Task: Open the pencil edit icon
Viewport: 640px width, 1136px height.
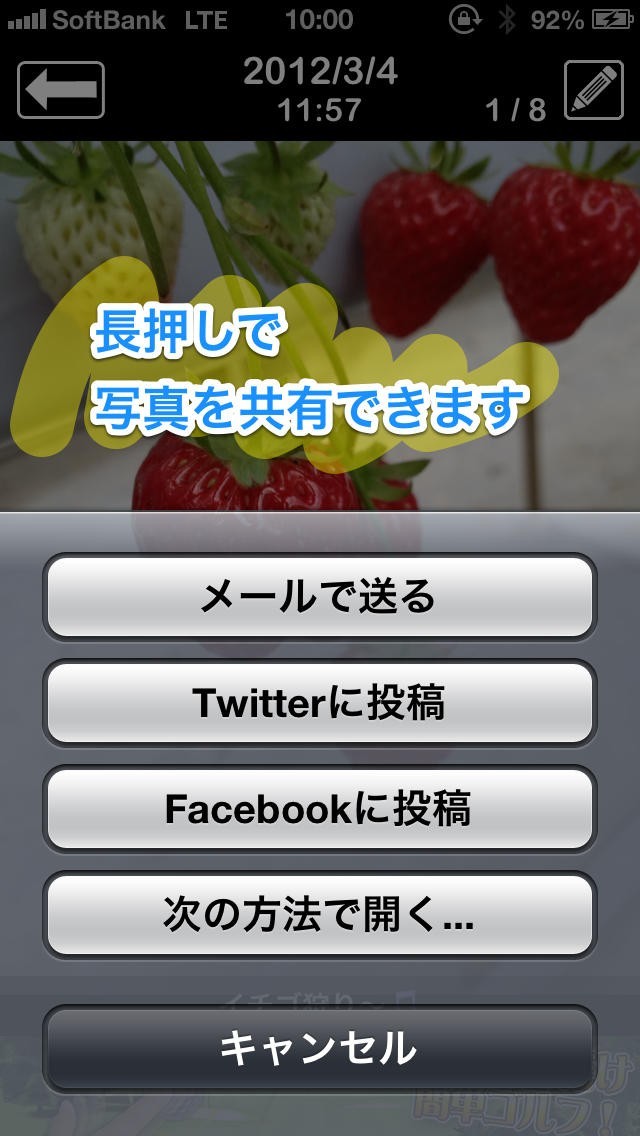Action: tap(593, 90)
